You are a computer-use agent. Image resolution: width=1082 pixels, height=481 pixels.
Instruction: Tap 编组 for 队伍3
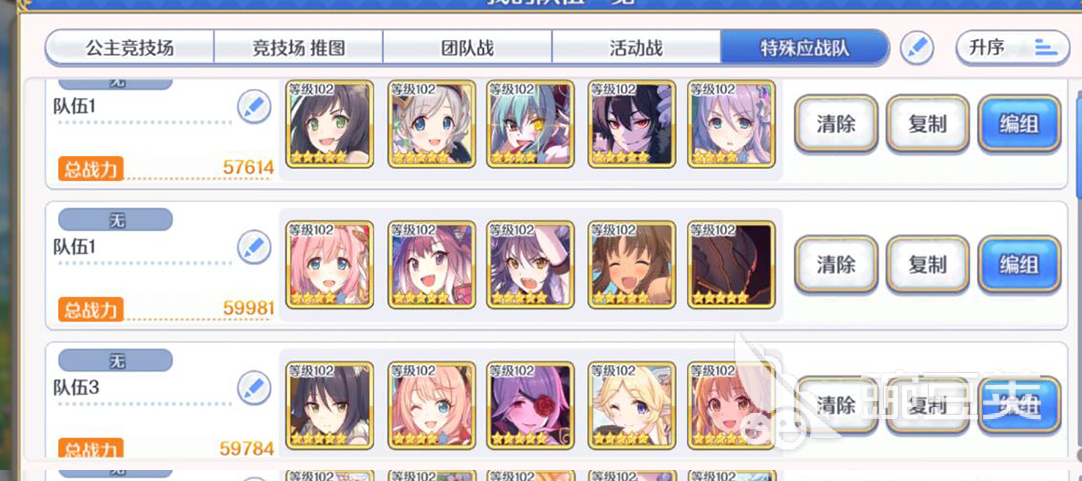[1018, 404]
